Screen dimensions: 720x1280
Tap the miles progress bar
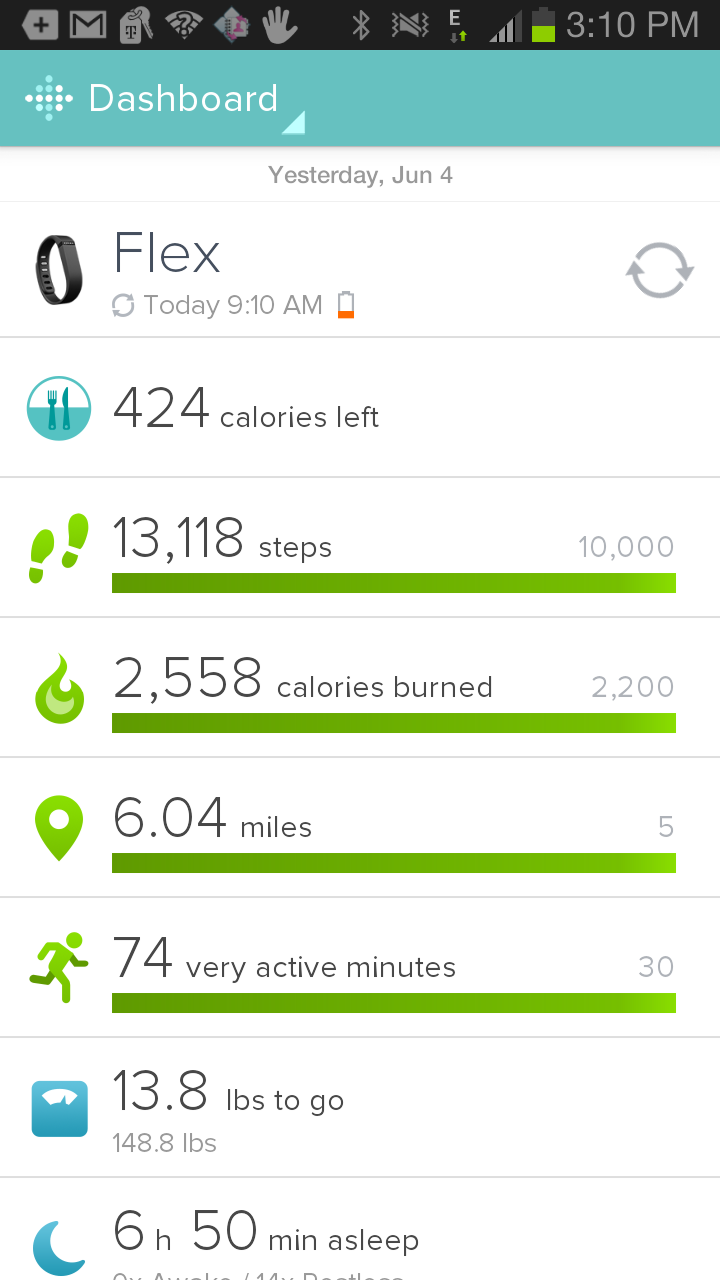394,863
